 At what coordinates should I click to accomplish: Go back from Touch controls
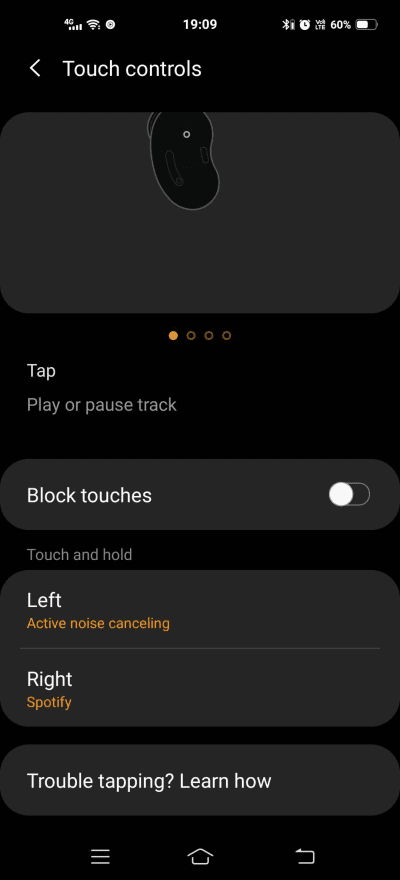pos(35,68)
